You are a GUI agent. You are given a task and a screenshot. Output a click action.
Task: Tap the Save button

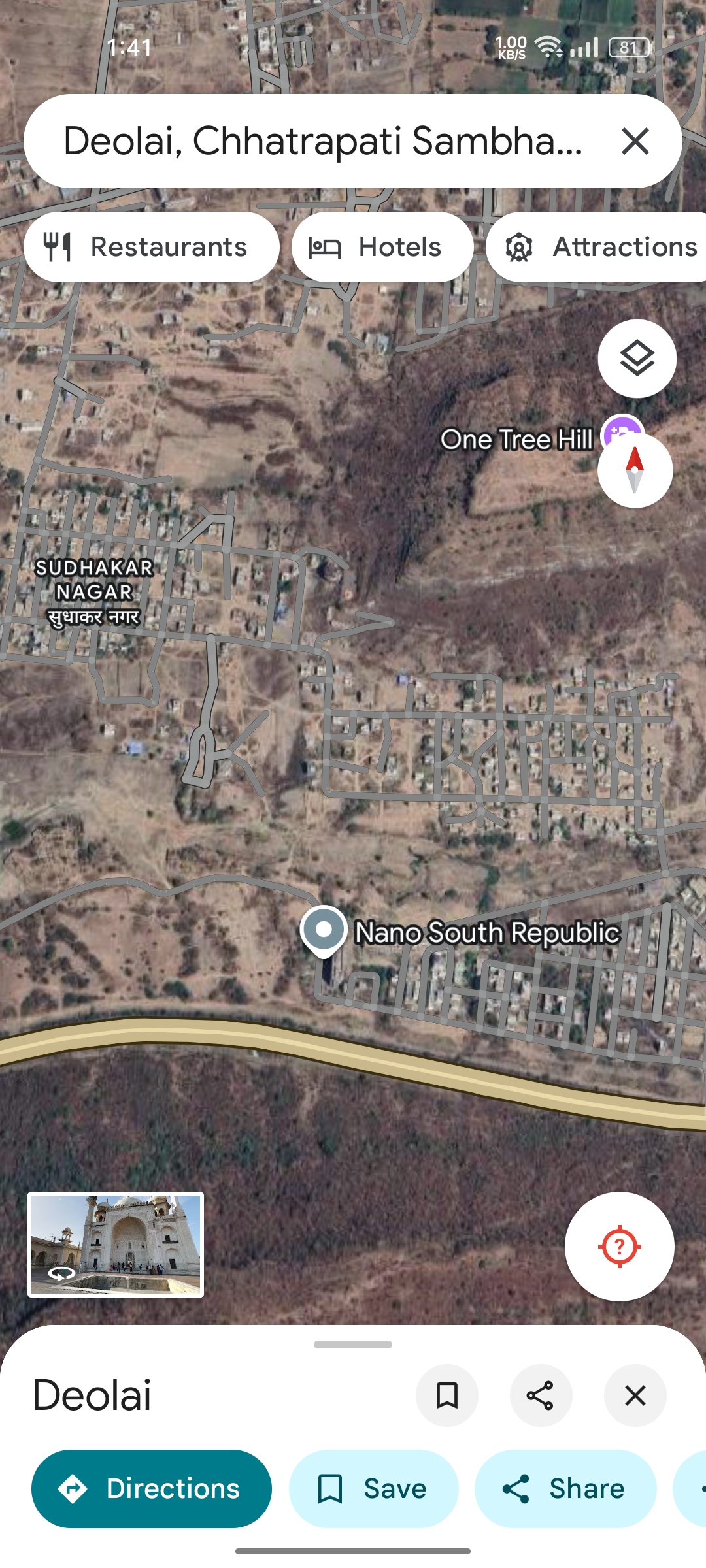373,1489
